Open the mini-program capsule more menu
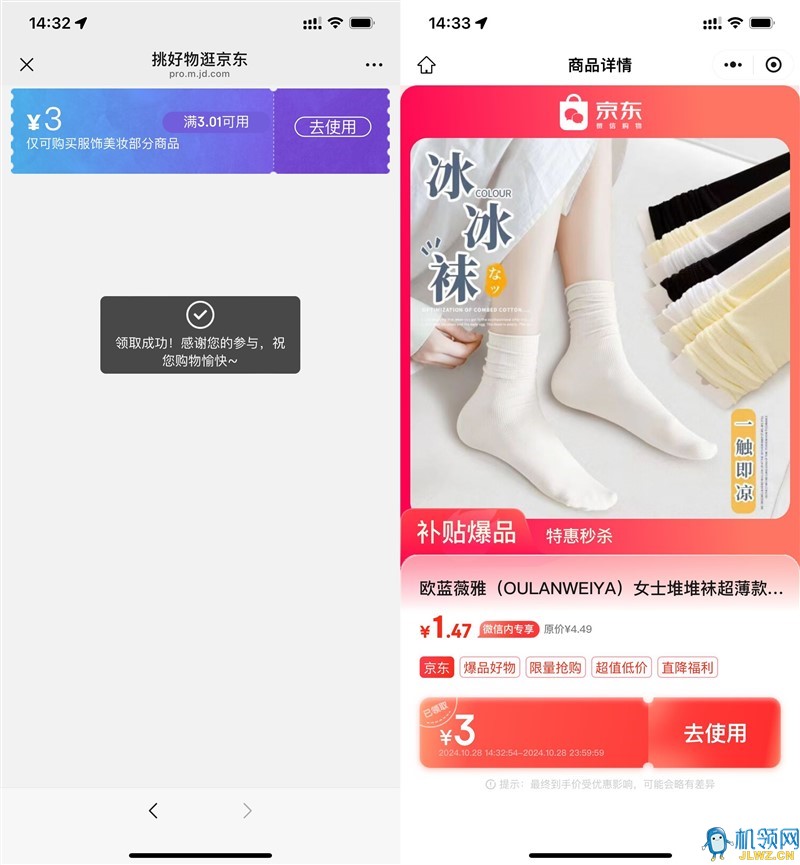 click(733, 65)
